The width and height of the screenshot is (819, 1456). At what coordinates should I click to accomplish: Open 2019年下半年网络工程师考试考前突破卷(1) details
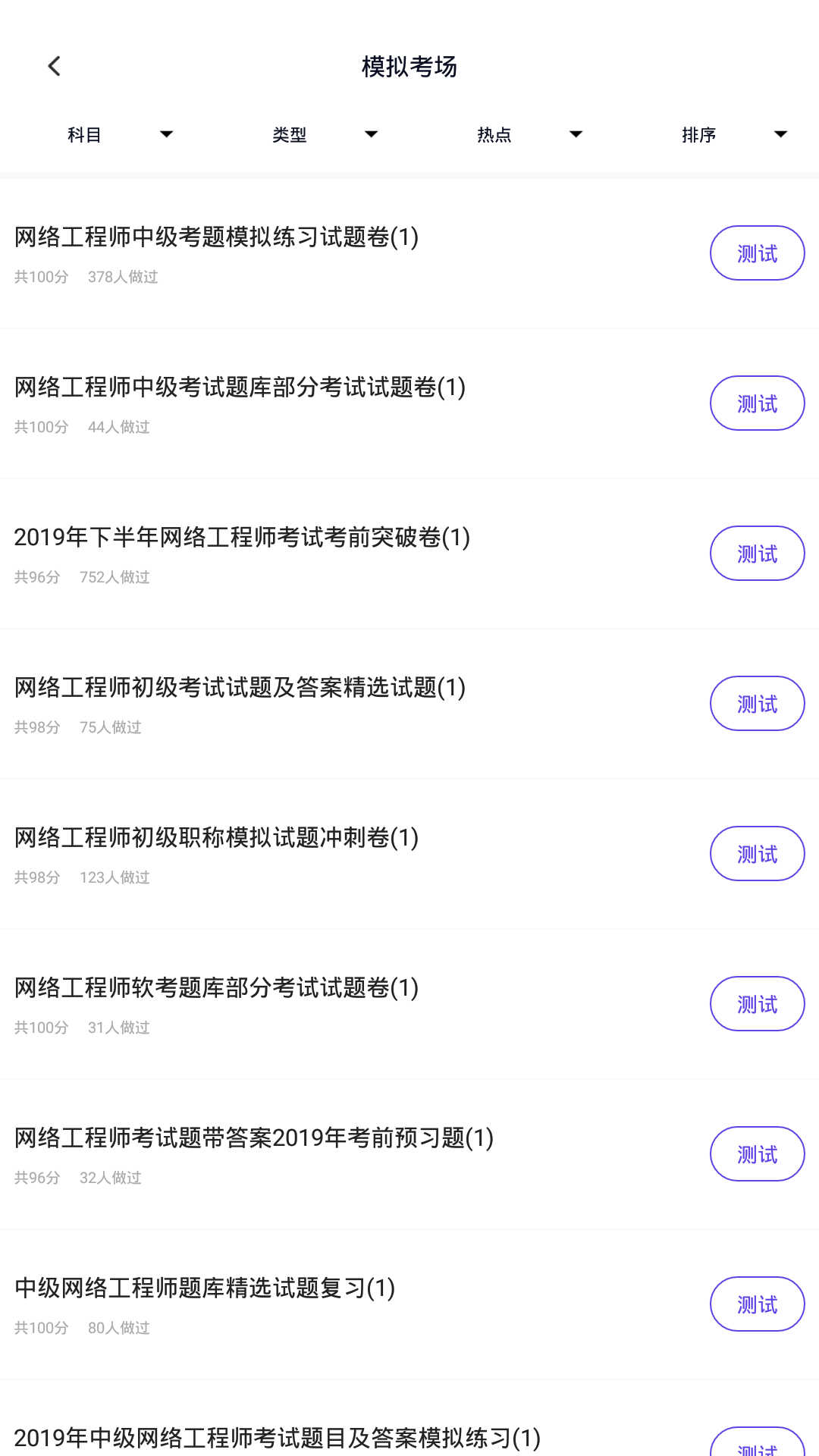[243, 537]
